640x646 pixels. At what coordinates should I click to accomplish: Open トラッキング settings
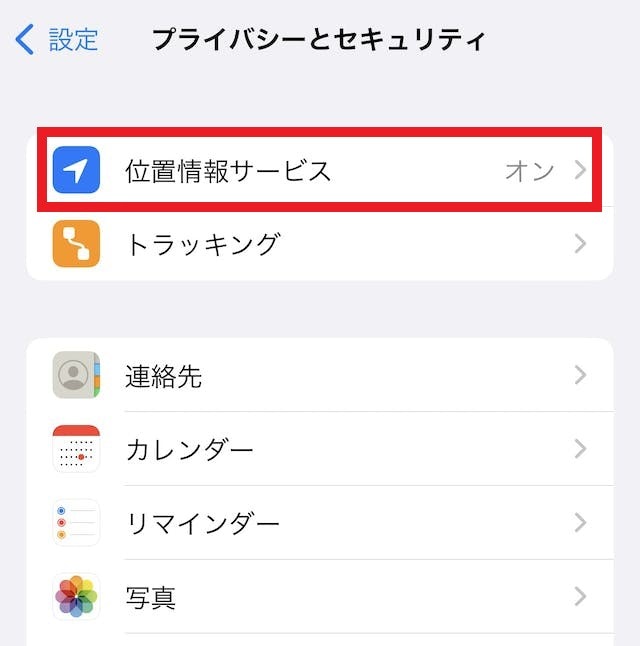click(x=320, y=244)
